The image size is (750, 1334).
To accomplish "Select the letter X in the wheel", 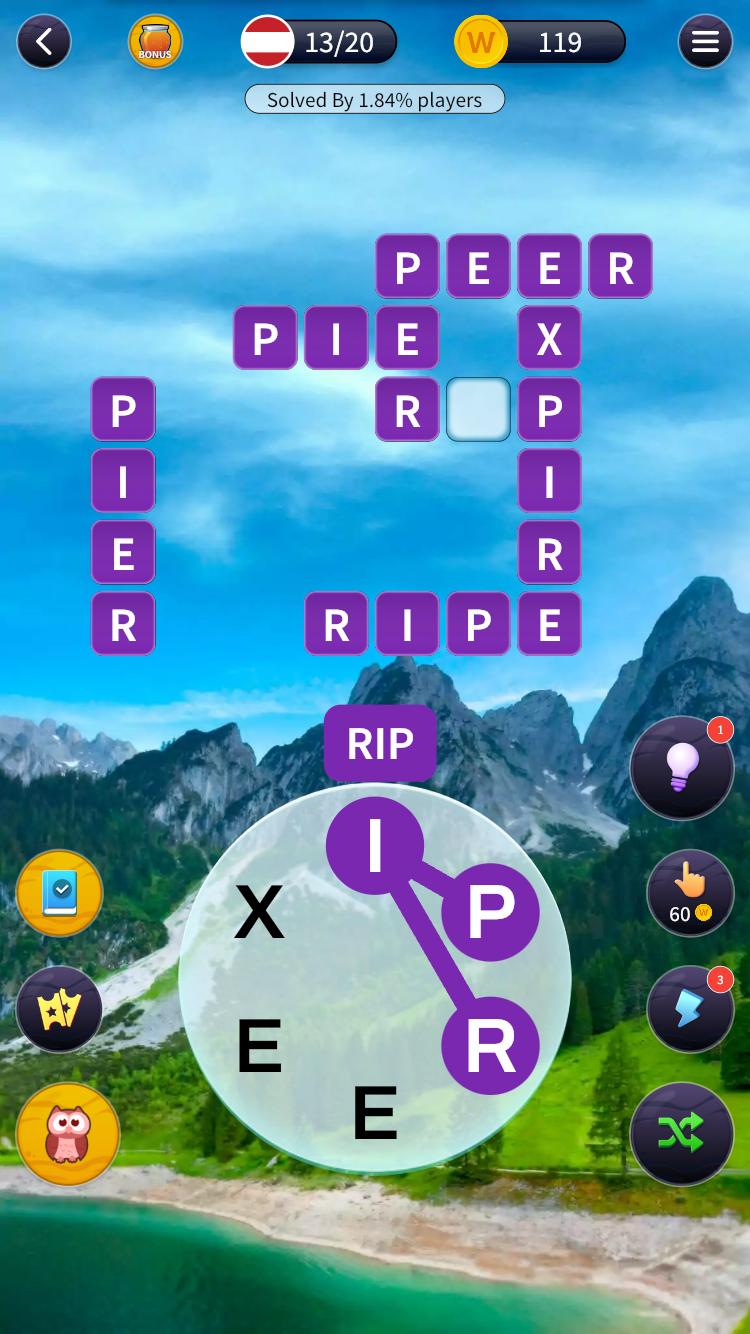I will 259,912.
